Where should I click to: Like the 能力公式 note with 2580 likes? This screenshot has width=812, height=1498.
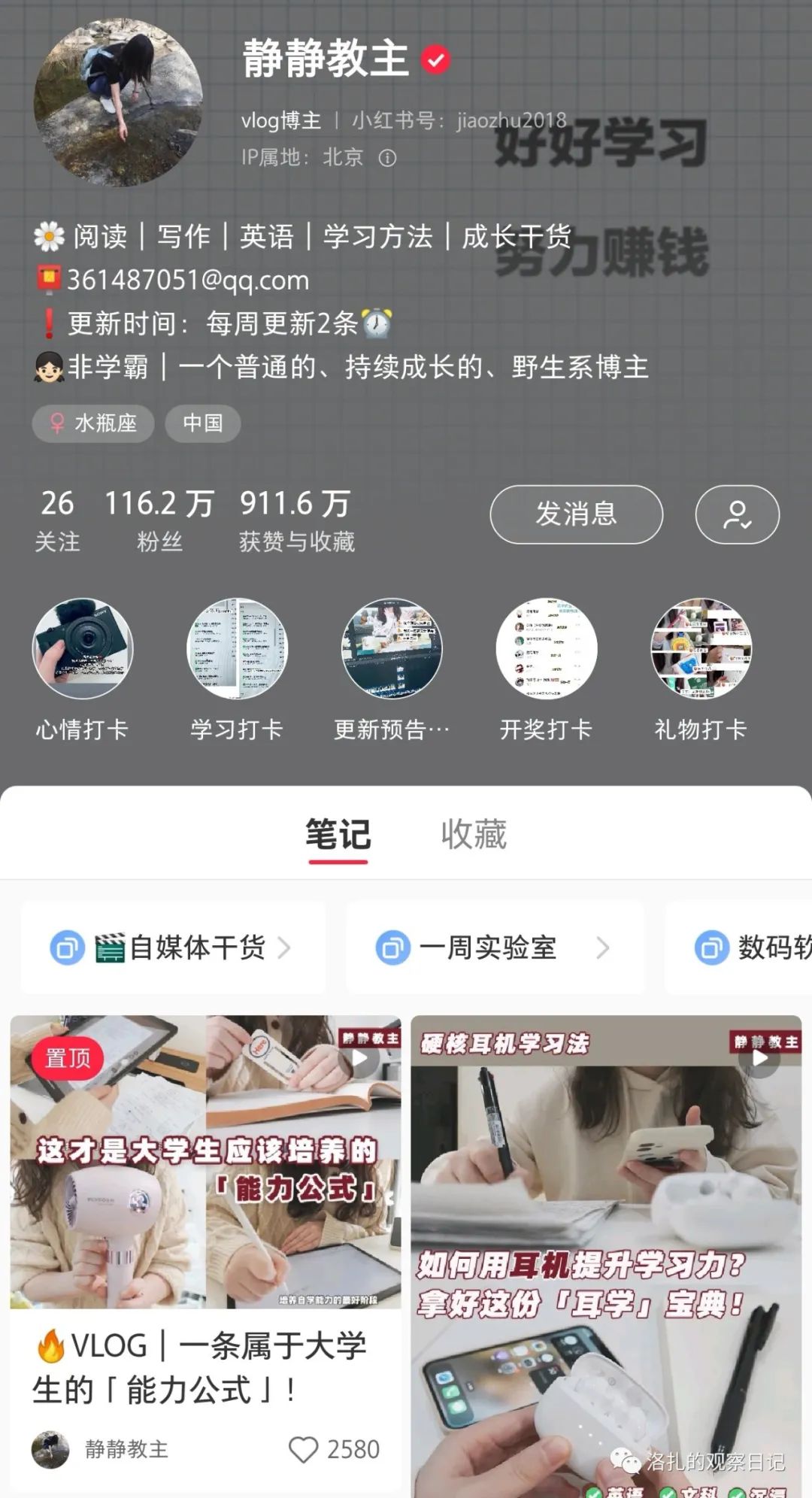(304, 1449)
